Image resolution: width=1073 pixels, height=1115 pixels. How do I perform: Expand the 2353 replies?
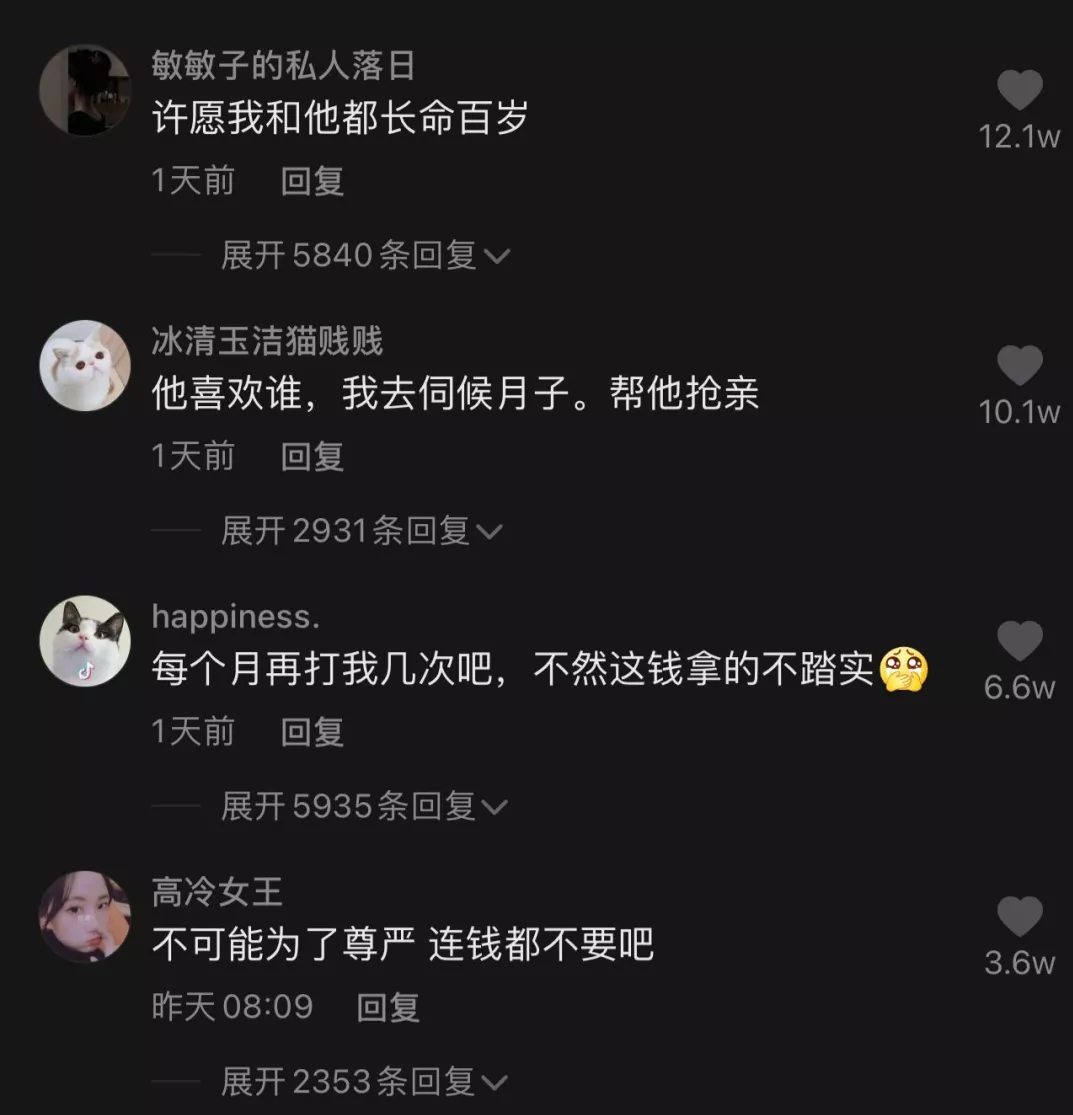364,1081
